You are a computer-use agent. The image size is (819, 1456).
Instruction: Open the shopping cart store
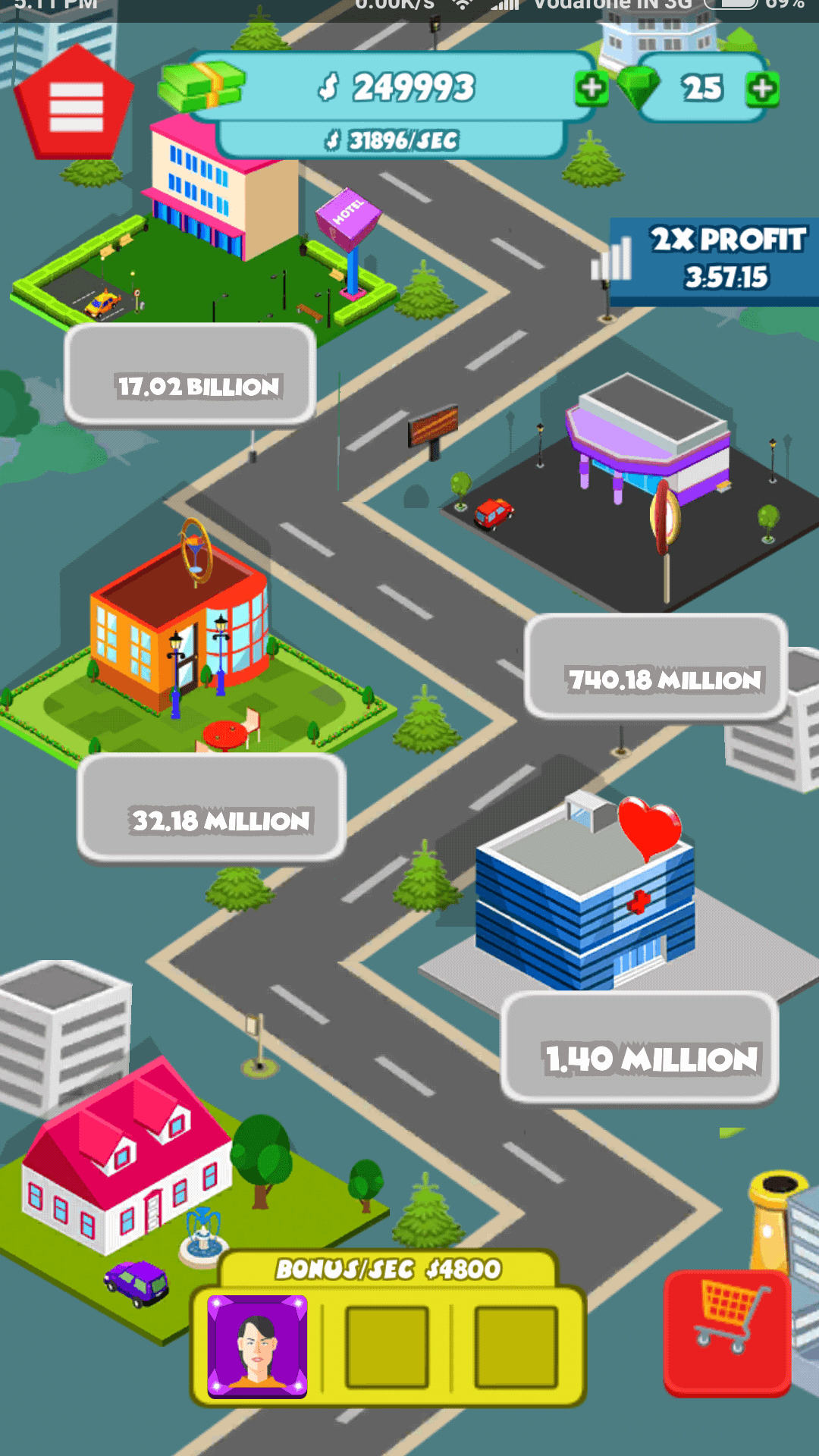(728, 1333)
